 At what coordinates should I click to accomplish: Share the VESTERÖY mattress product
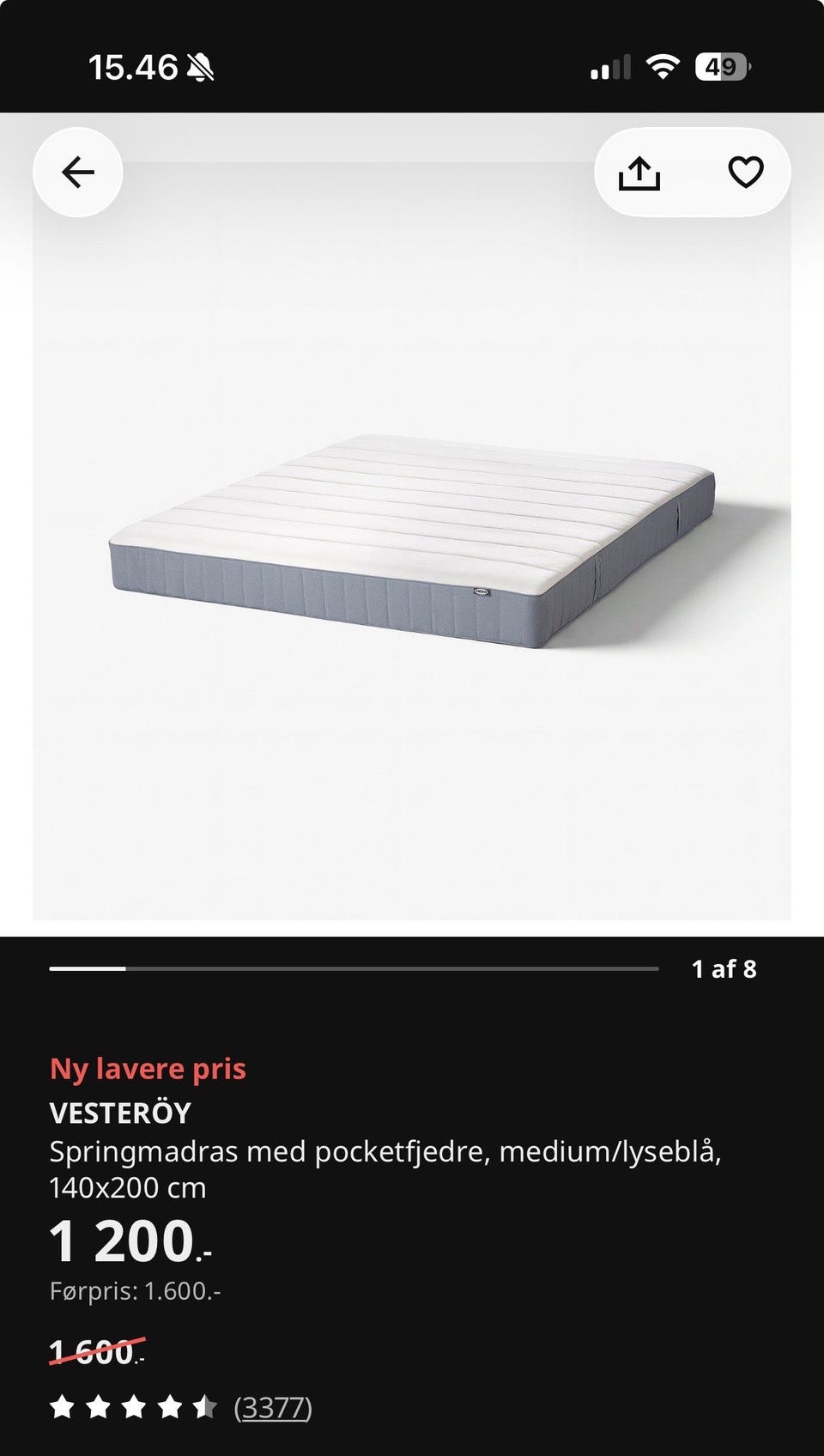tap(639, 173)
